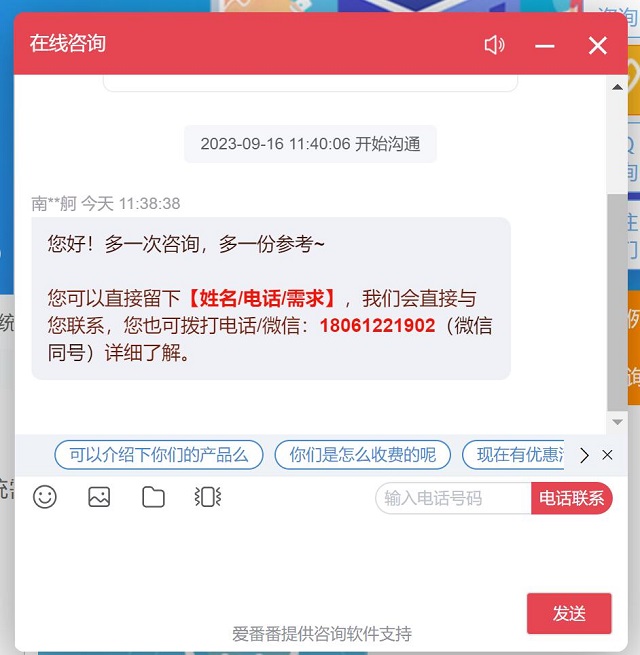Send the message with 发送
Screen dimensions: 640x655
568,613
